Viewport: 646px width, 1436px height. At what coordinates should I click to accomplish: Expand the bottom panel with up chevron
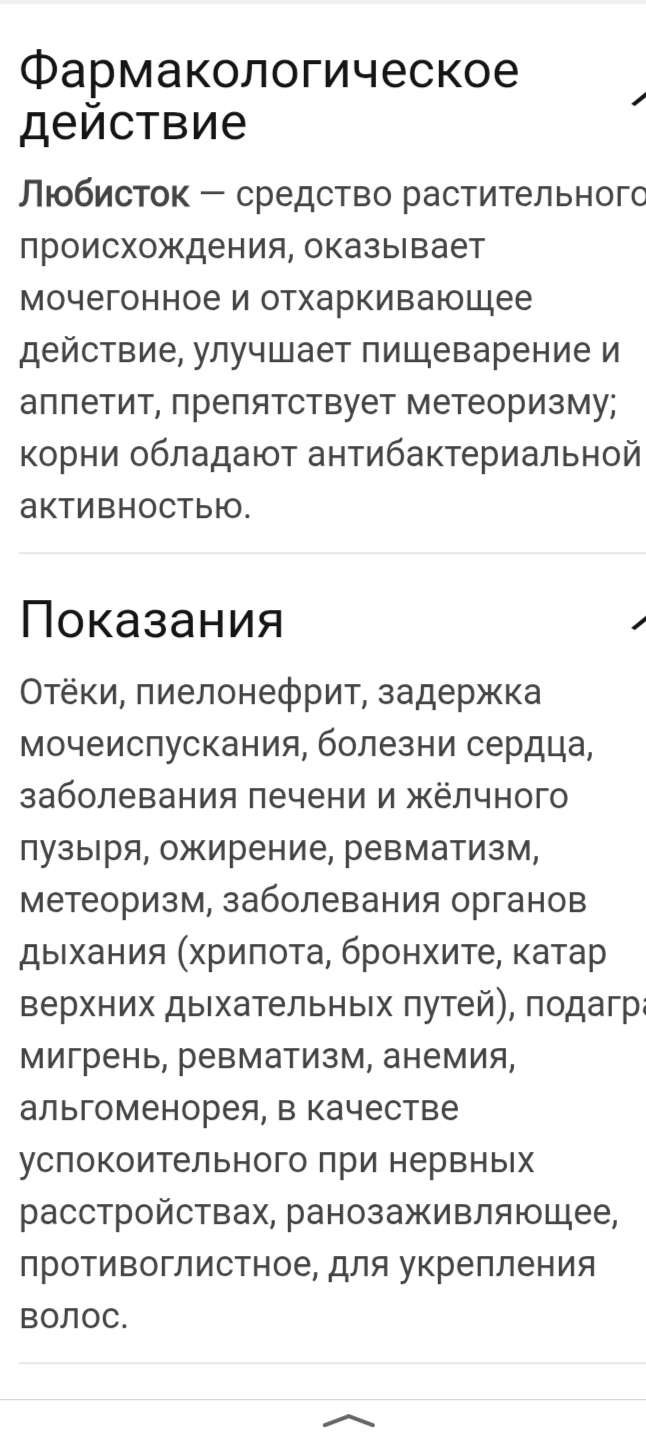[x=349, y=1419]
